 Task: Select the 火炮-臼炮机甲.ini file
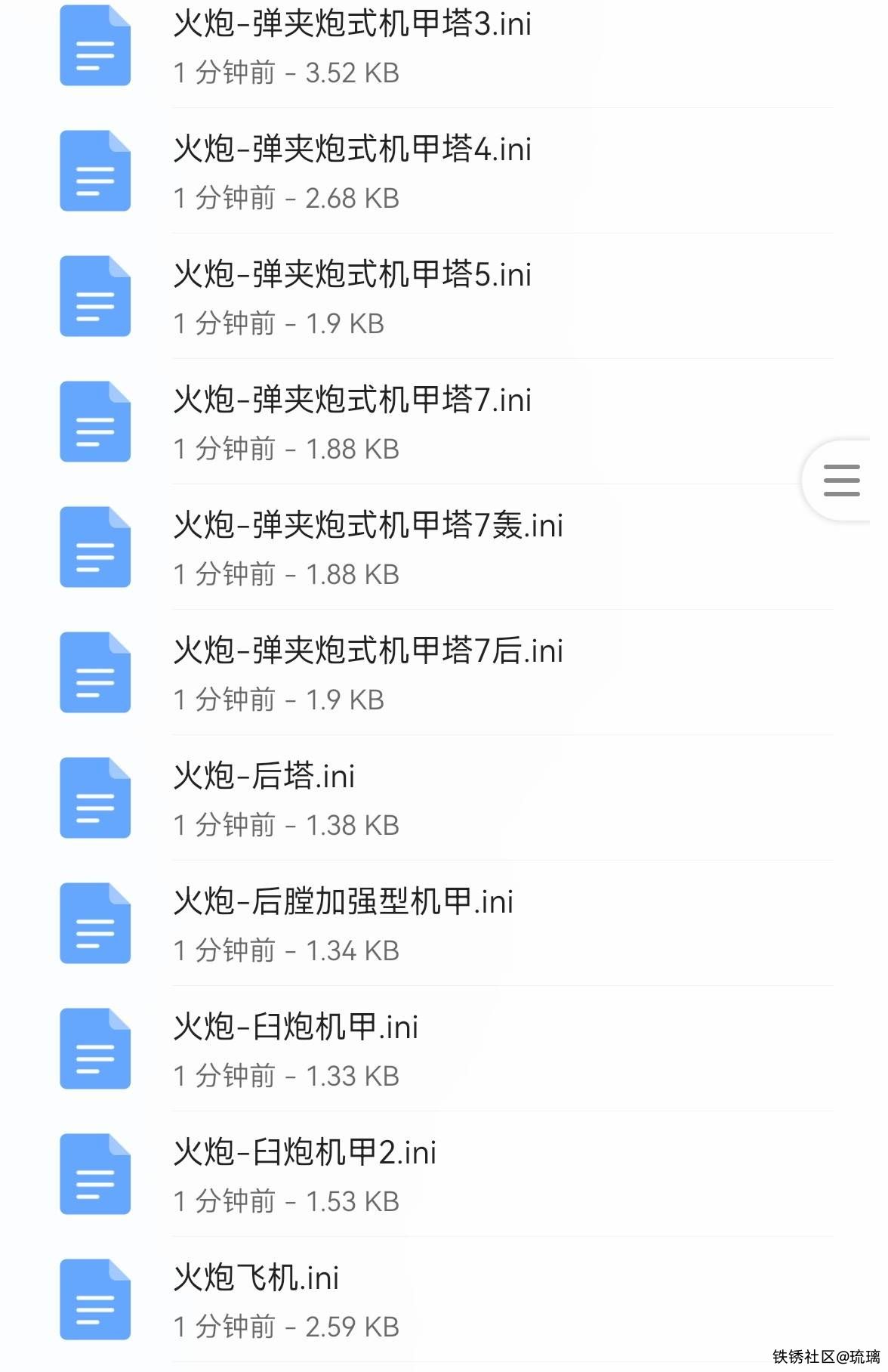pyautogui.click(x=296, y=1050)
